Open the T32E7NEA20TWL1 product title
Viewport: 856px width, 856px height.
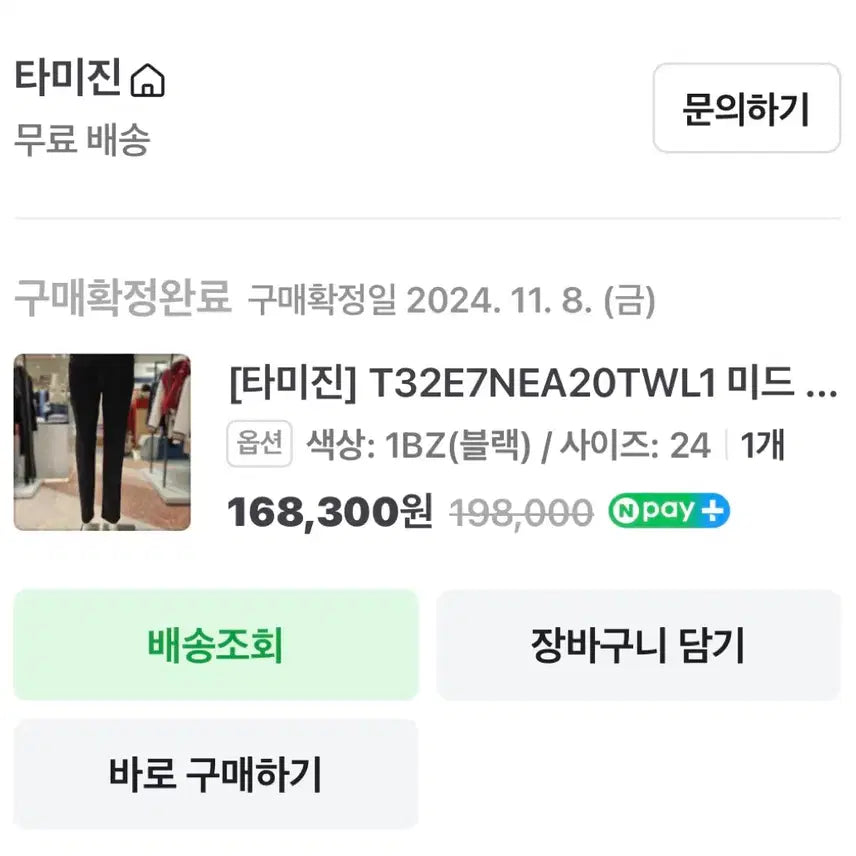point(533,383)
